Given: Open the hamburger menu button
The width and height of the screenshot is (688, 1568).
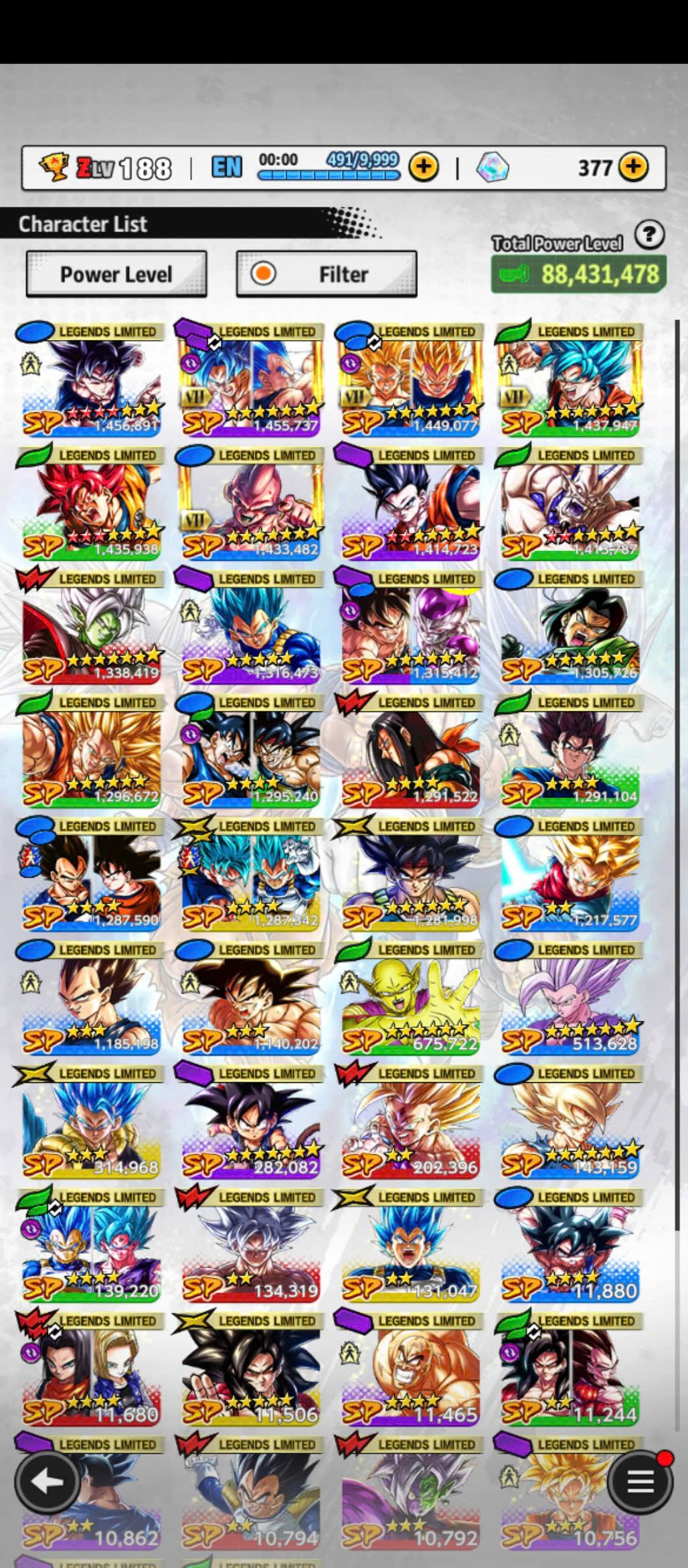Looking at the screenshot, I should click(x=639, y=1482).
